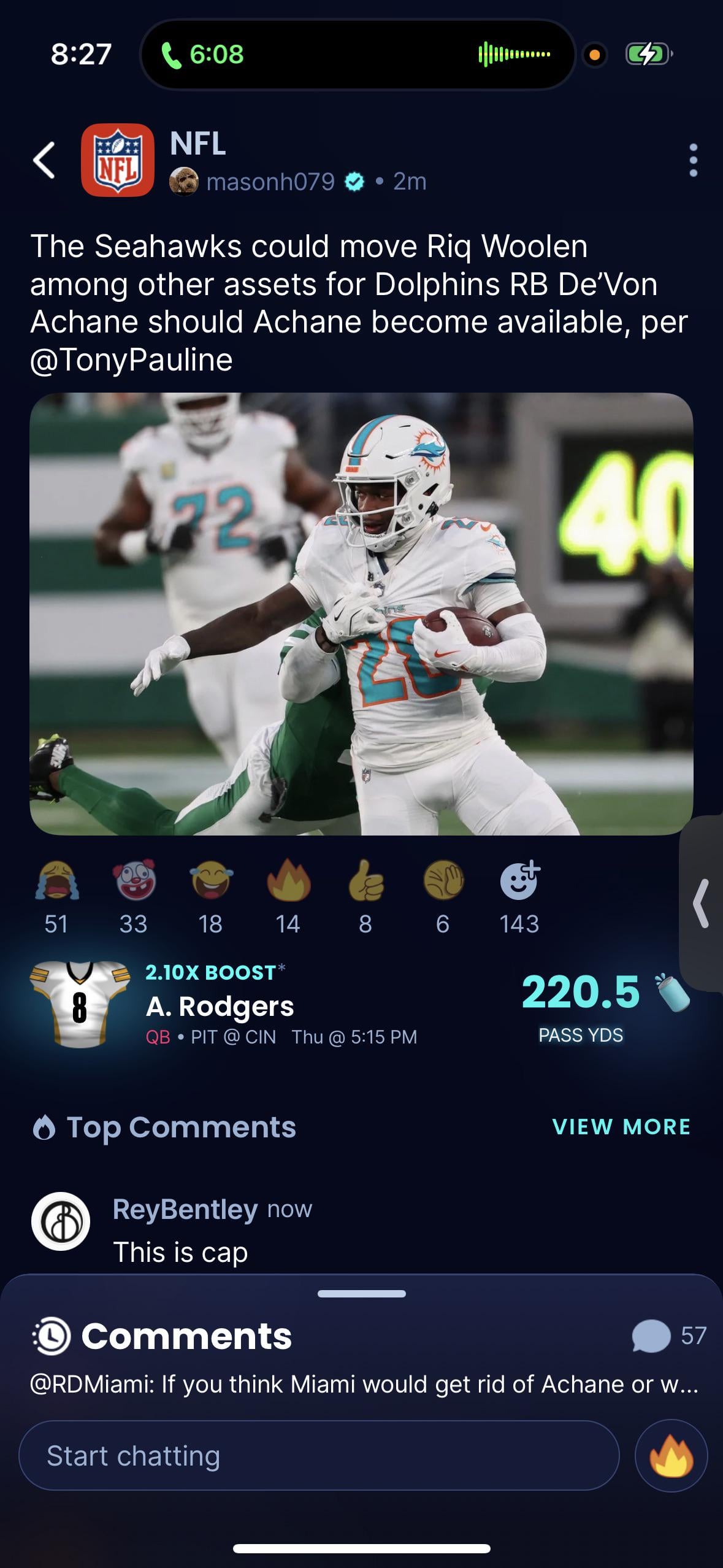Open the three-dot overflow menu
Screen dimensions: 723x1568
click(x=693, y=160)
